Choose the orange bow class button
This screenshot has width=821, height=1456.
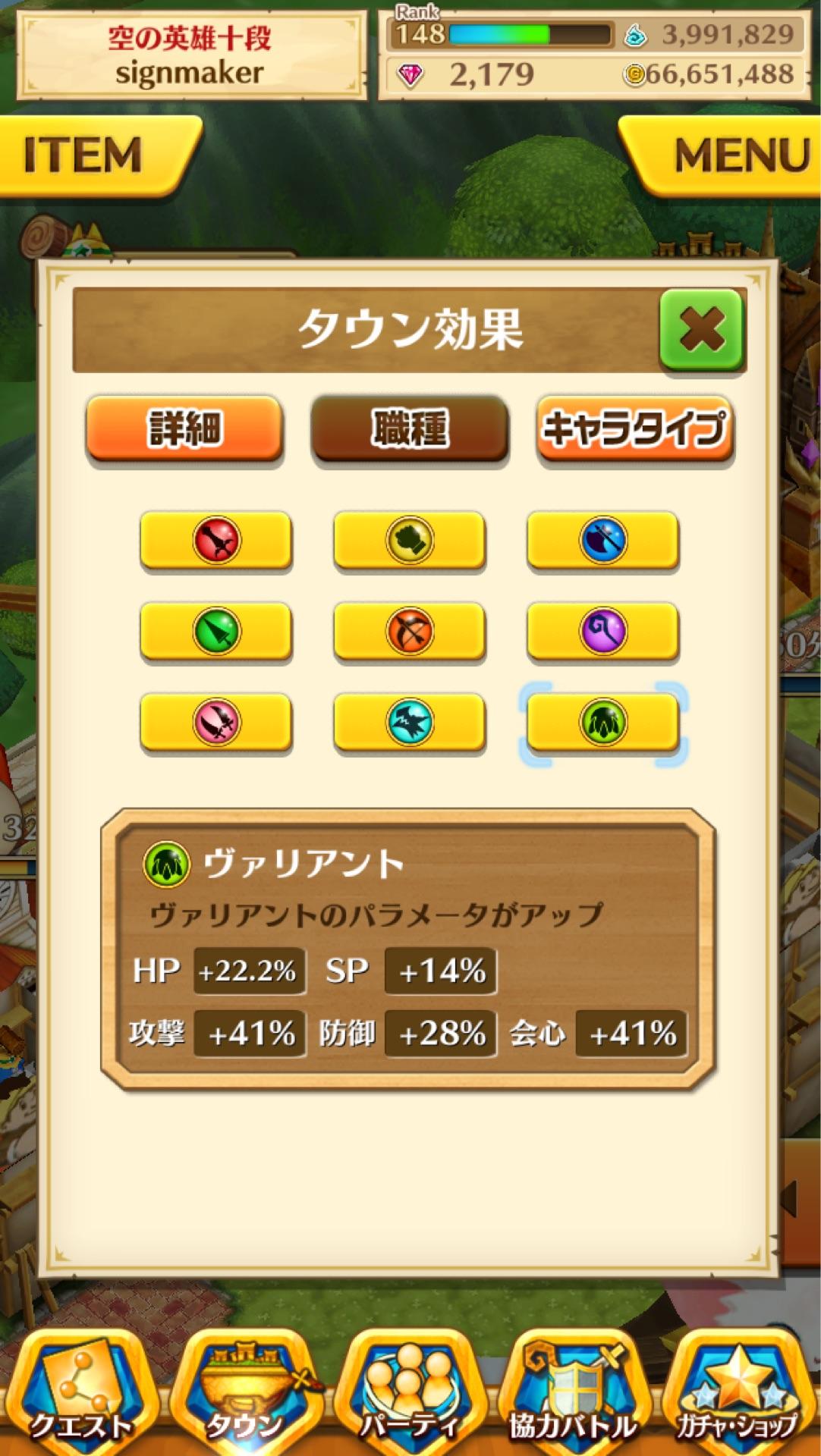pos(410,631)
